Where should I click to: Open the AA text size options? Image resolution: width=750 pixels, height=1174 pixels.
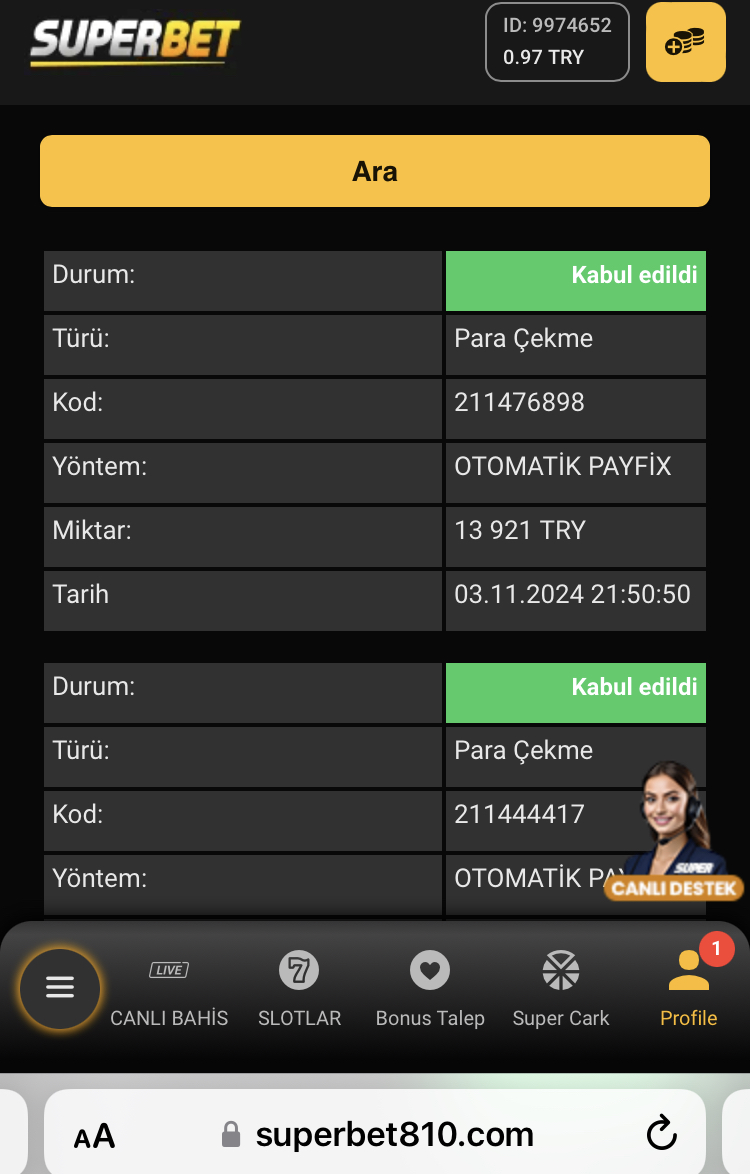coord(94,1136)
